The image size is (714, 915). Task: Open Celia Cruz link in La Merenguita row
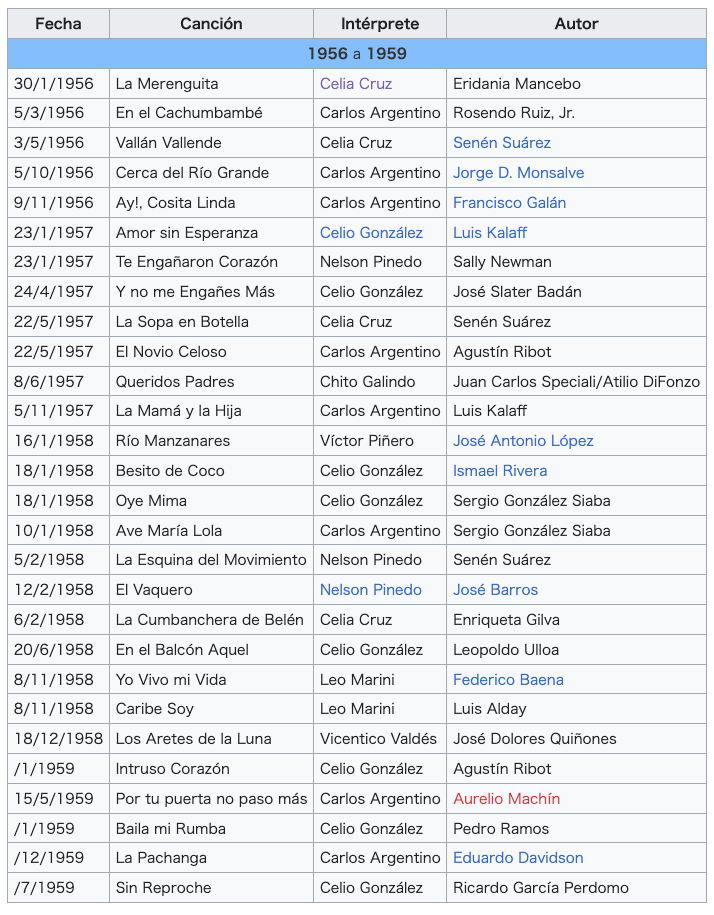(356, 83)
